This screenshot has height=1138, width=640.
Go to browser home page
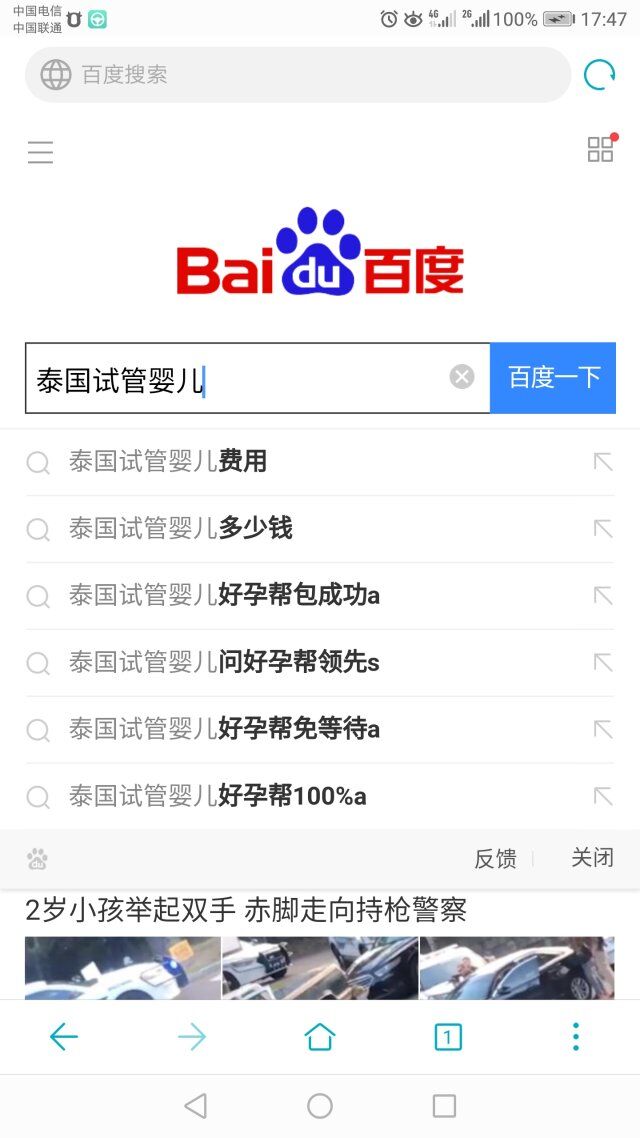tap(320, 1037)
